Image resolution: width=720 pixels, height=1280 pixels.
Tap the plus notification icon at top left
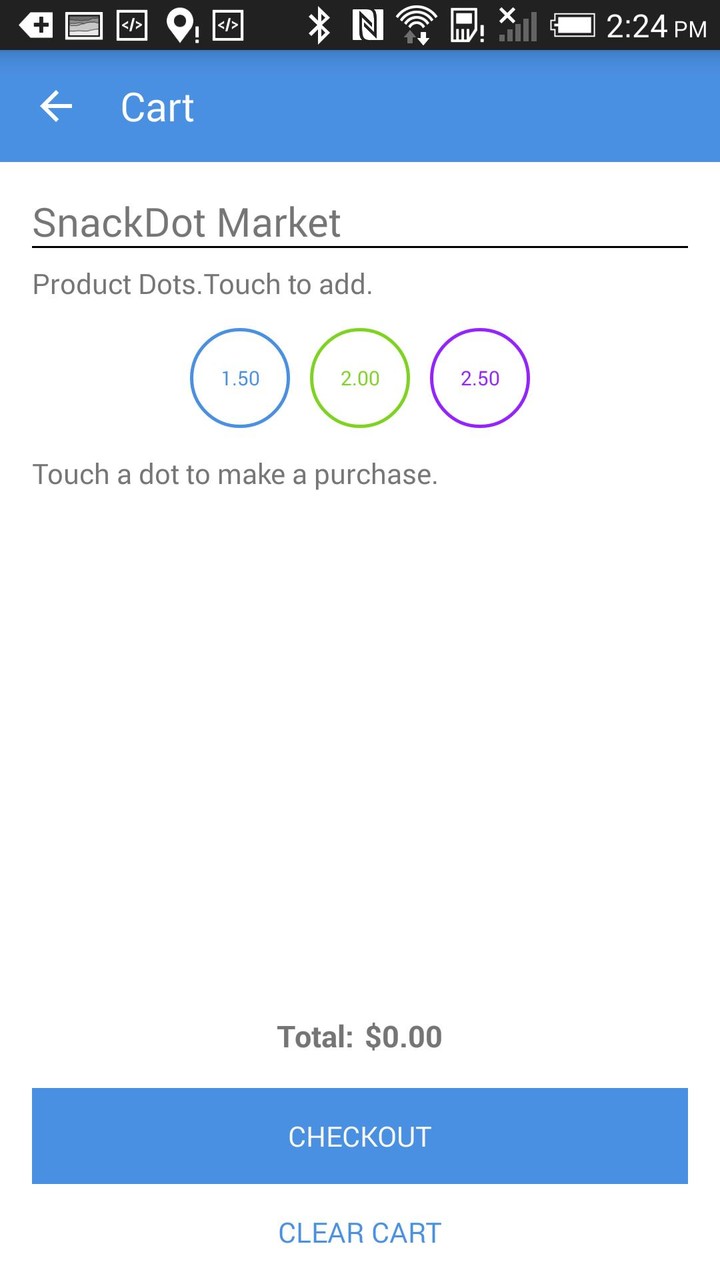[x=38, y=25]
